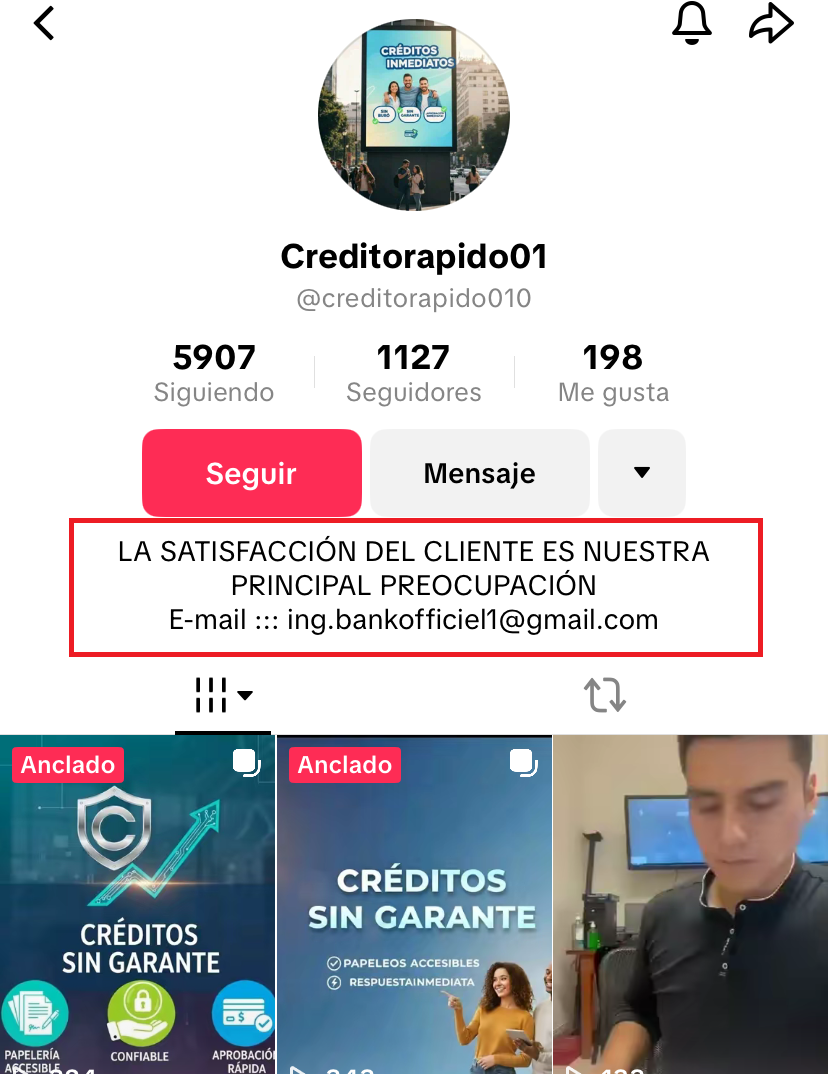View the Seguidores list
This screenshot has height=1074, width=828.
coord(414,374)
